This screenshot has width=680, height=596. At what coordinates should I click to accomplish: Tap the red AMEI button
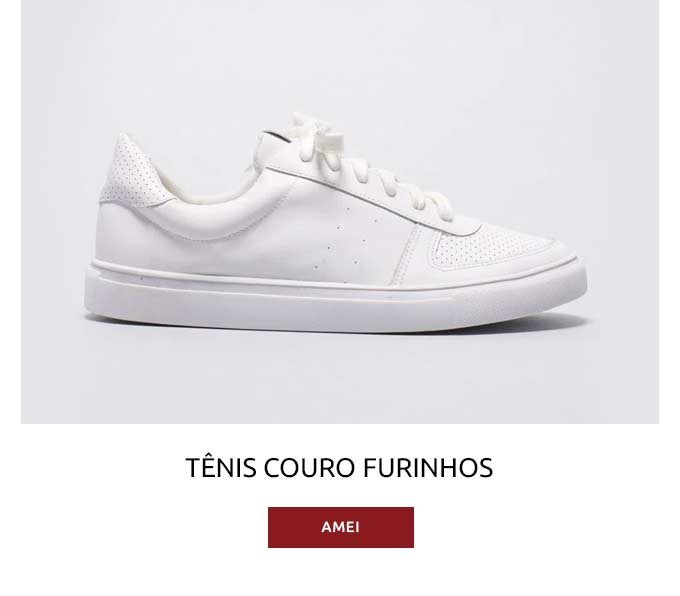340,527
